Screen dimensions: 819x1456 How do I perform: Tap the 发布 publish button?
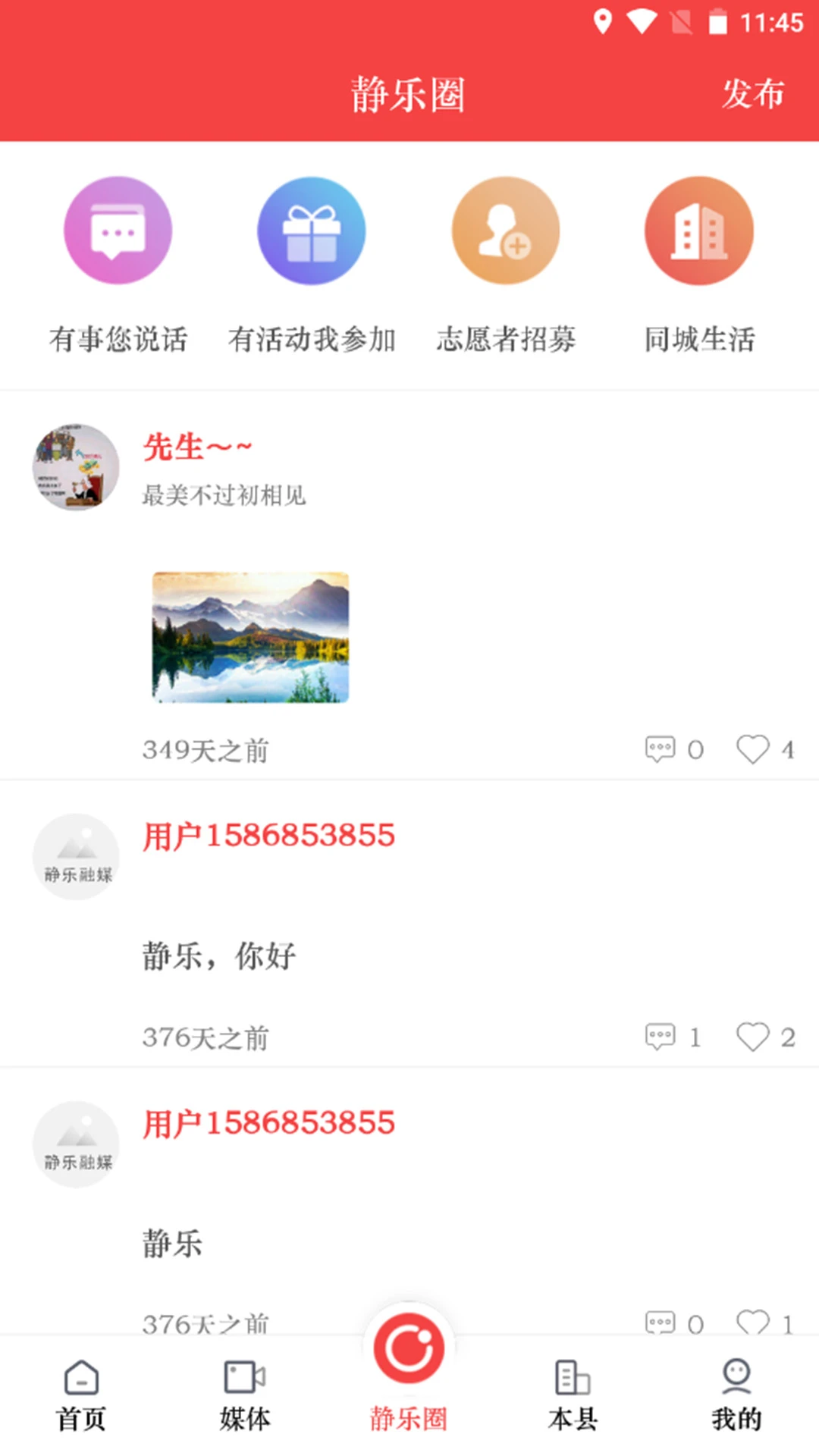753,94
